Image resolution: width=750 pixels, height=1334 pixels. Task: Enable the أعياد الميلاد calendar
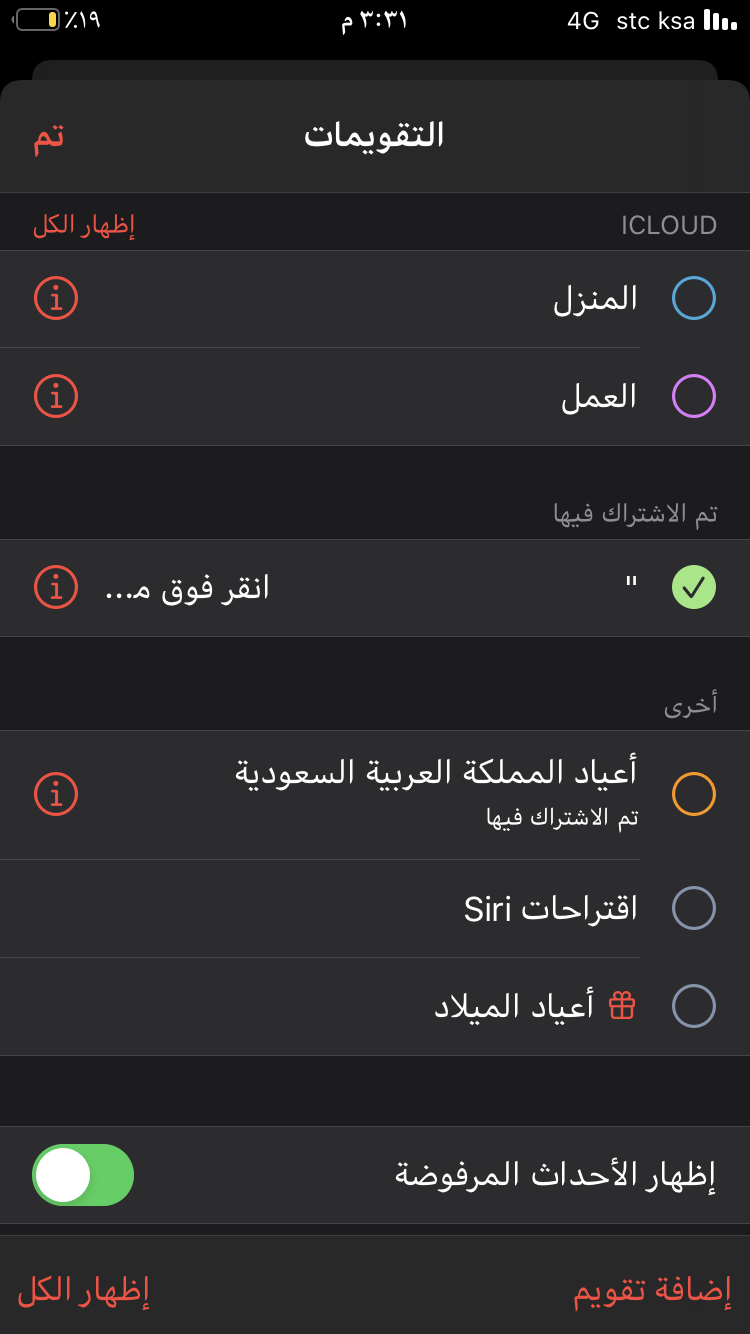(694, 1006)
